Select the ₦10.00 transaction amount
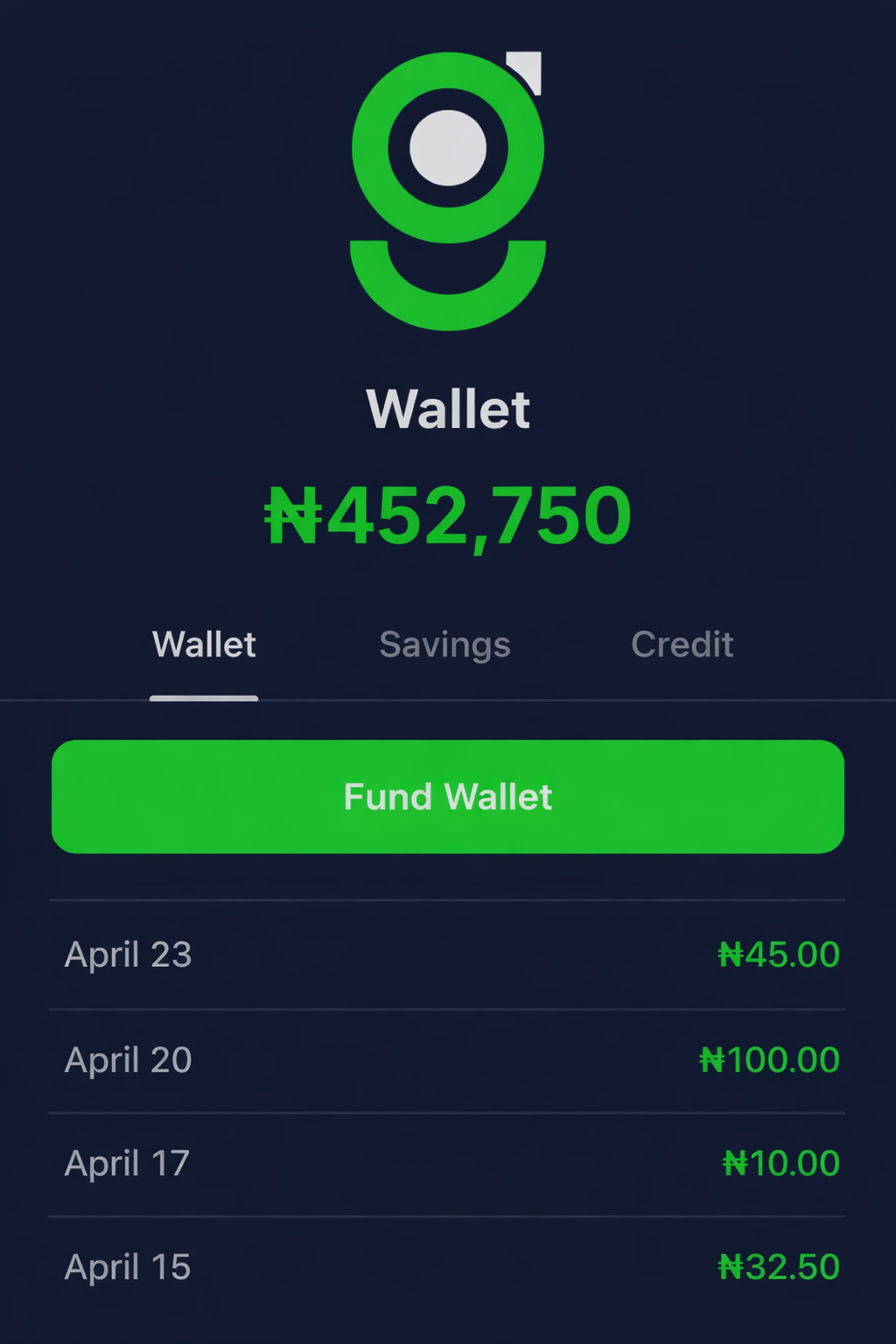Image resolution: width=896 pixels, height=1344 pixels. 781,1163
